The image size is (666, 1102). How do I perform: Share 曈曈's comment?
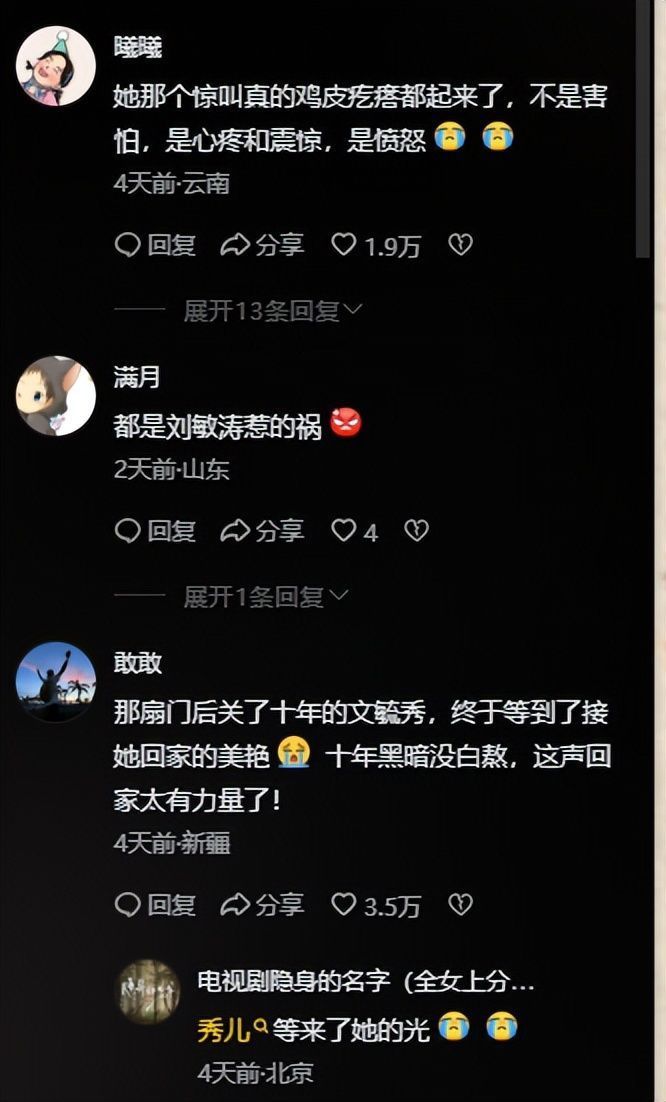(262, 245)
